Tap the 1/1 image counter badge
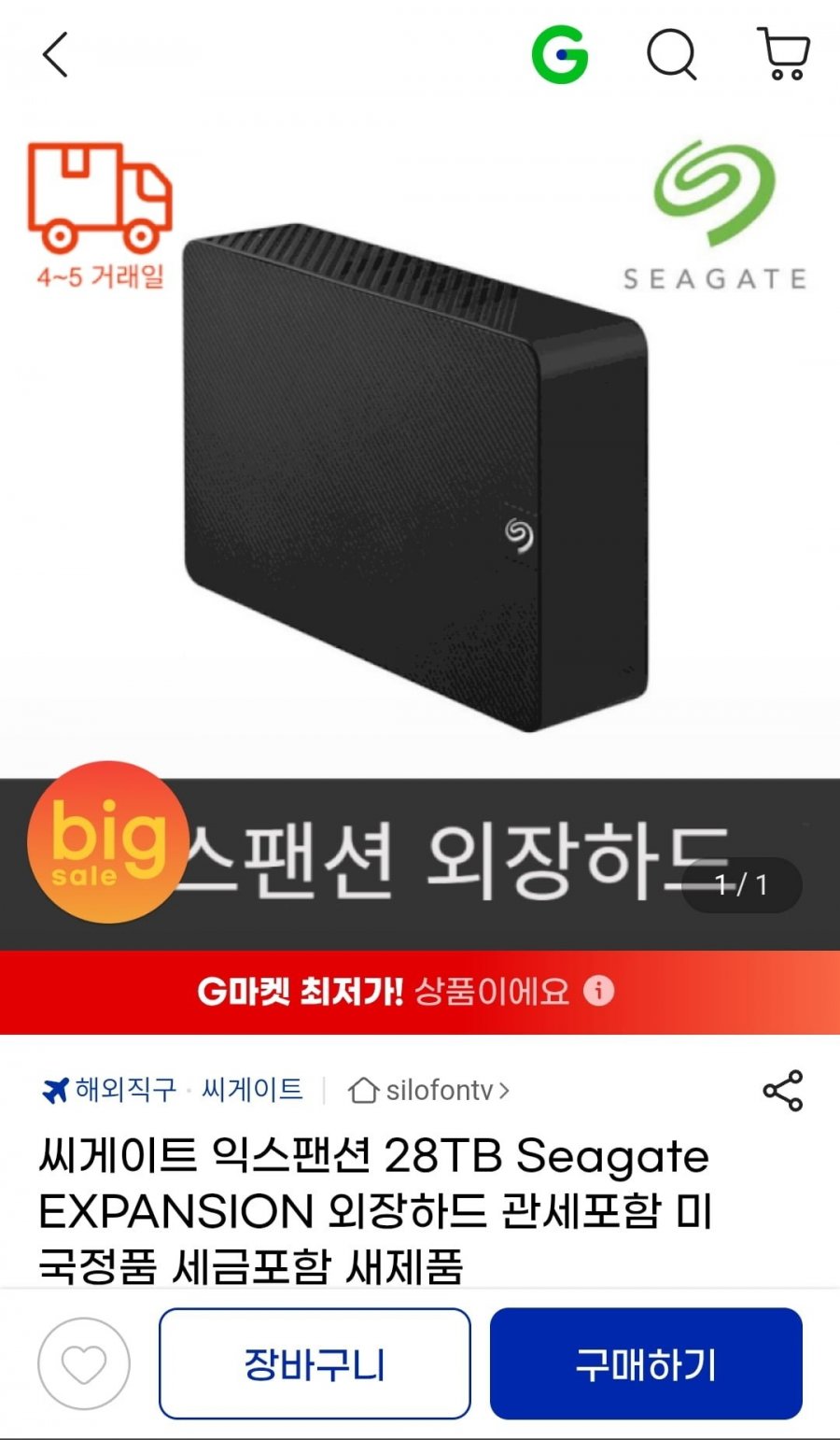 click(740, 885)
